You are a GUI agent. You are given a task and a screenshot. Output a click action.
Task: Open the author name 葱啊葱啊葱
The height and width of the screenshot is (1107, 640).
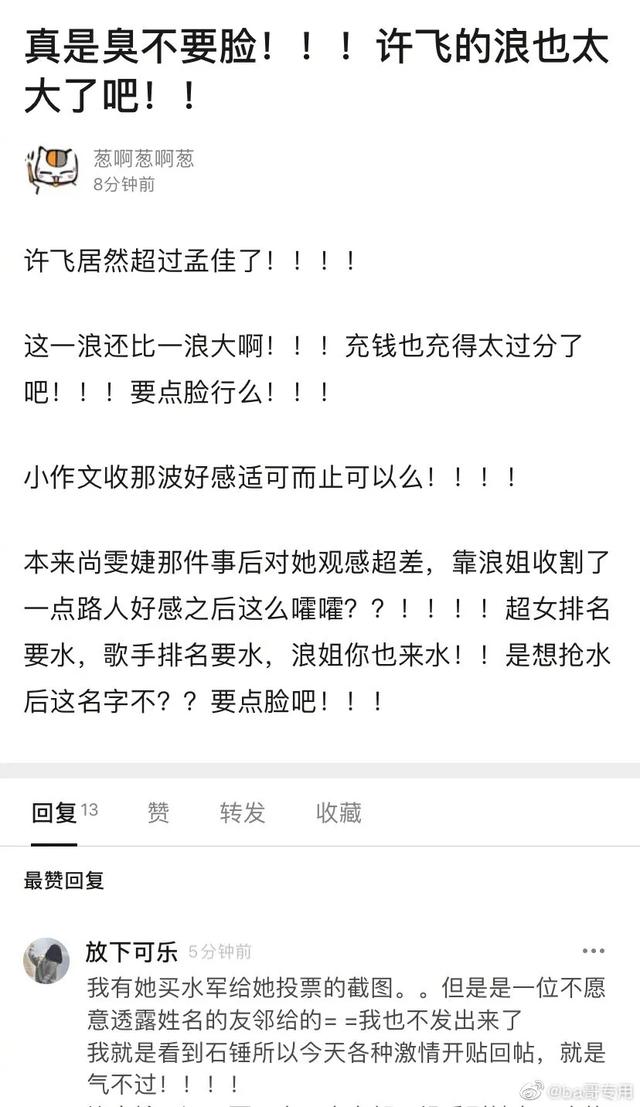point(143,158)
